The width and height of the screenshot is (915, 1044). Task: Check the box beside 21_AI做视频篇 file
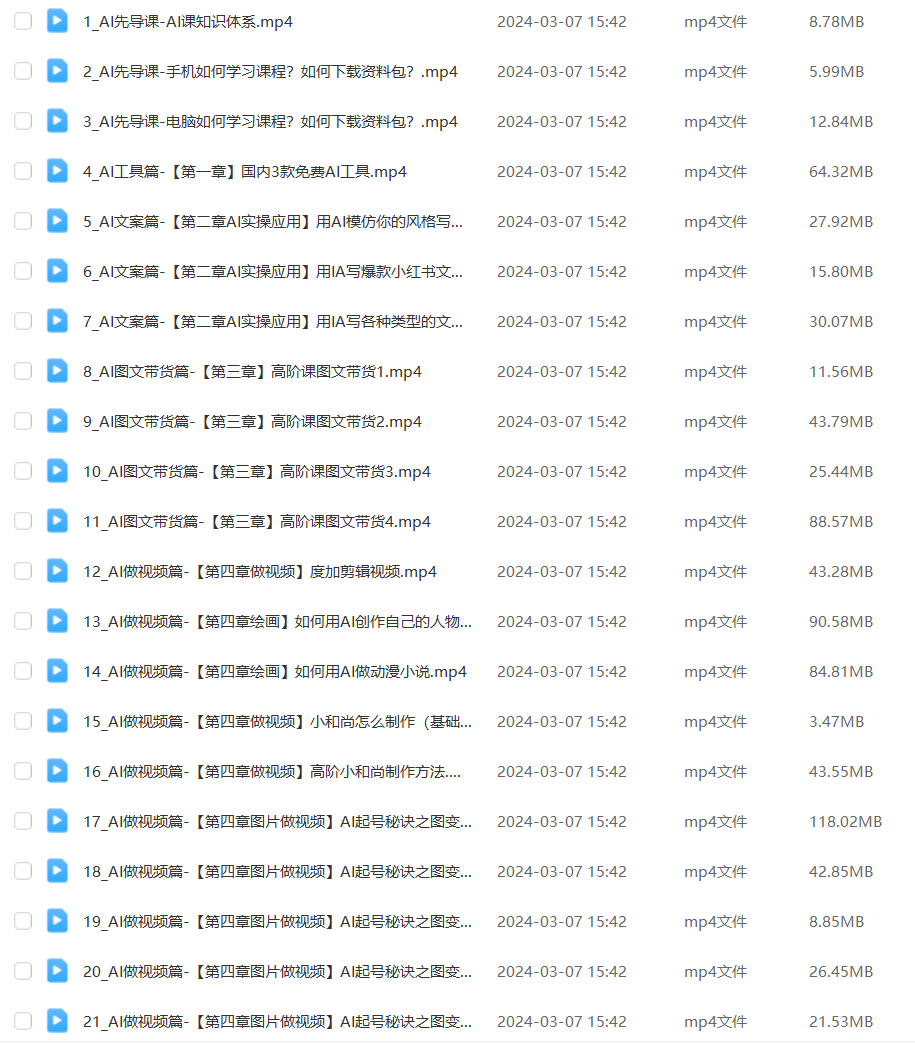tap(23, 1021)
